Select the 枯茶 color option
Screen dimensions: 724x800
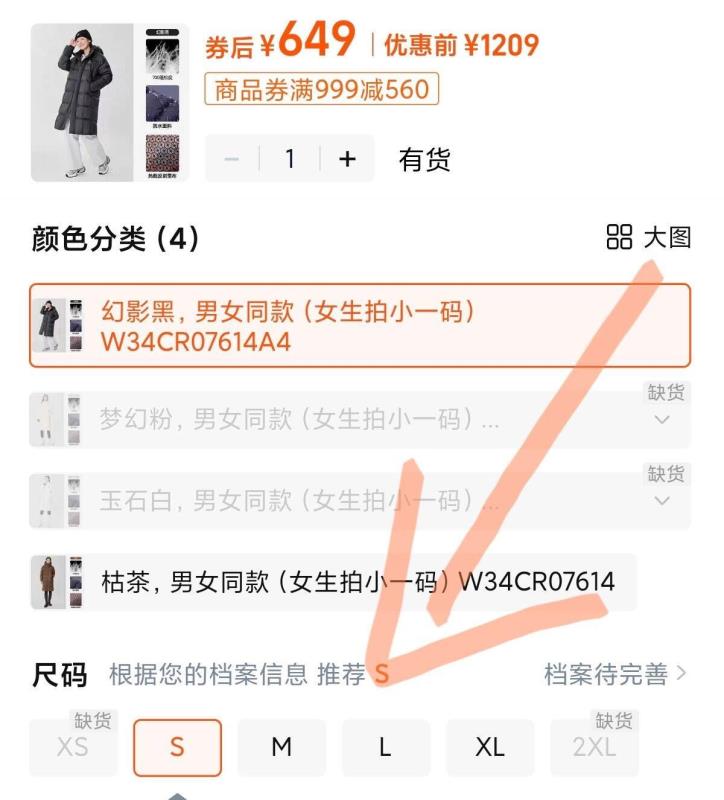coord(333,581)
